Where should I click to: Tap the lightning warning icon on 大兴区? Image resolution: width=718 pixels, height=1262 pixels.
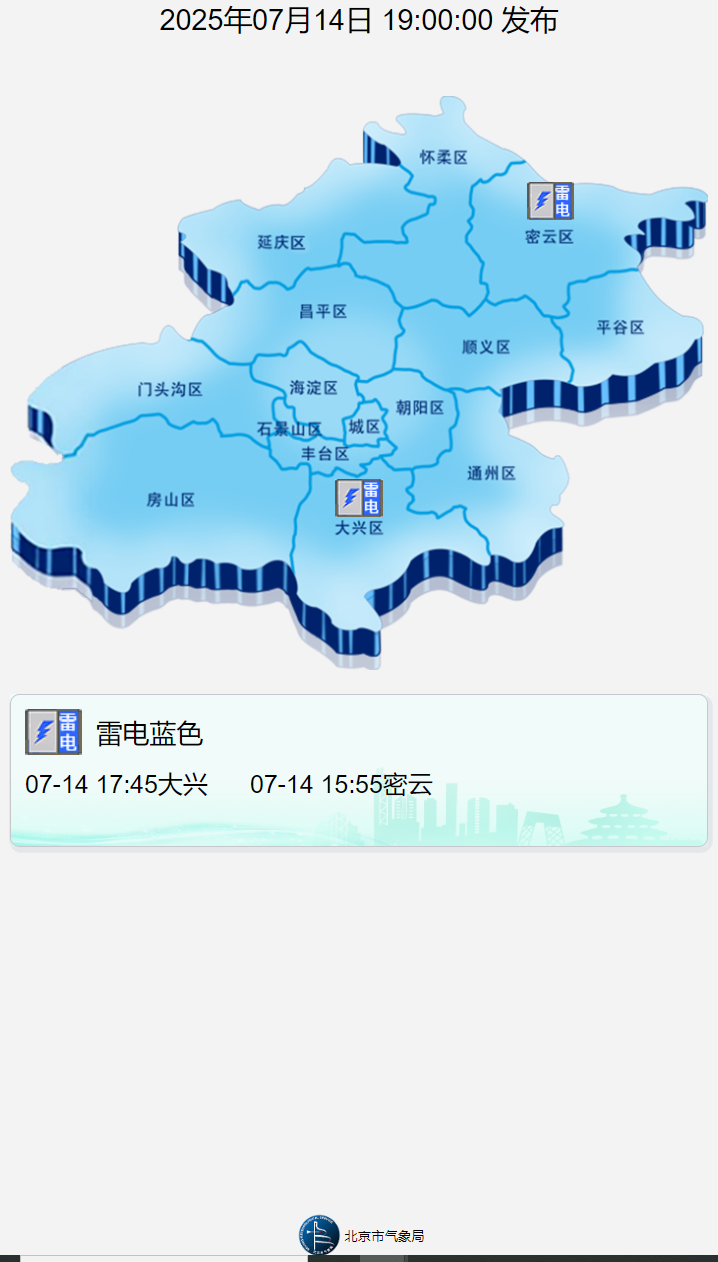358,498
